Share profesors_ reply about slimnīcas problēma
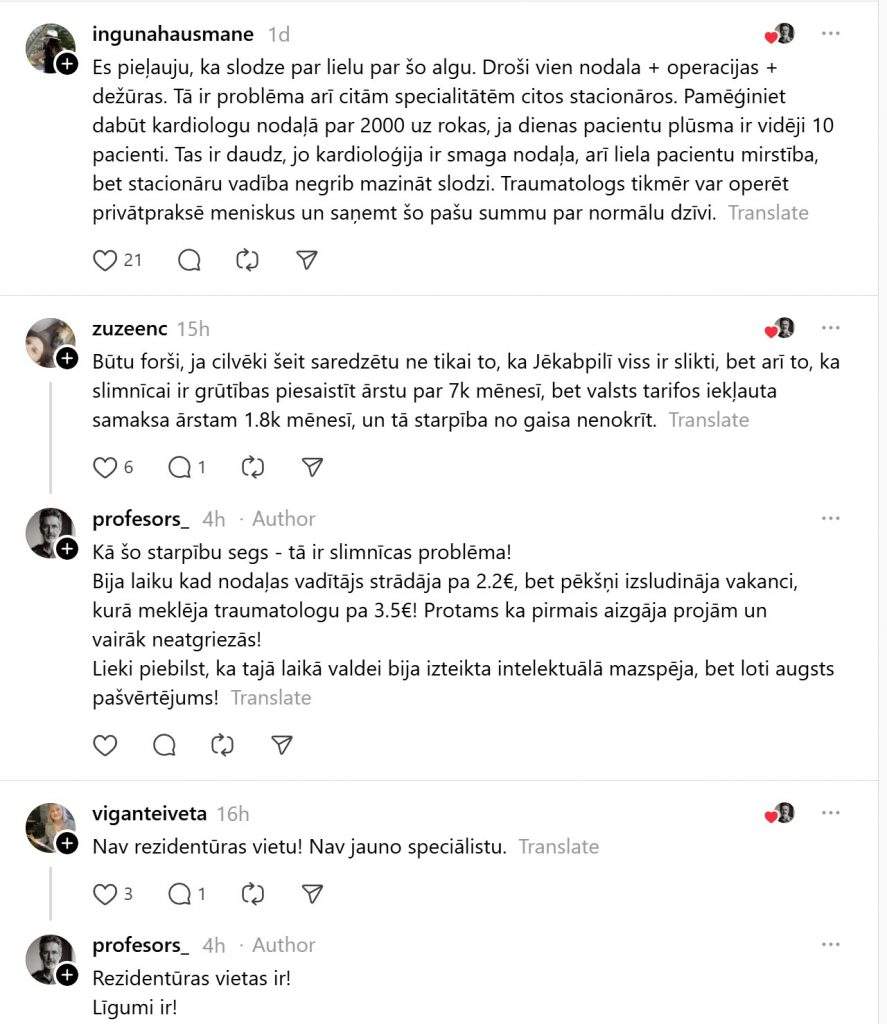This screenshot has height=1024, width=887. pyautogui.click(x=283, y=745)
